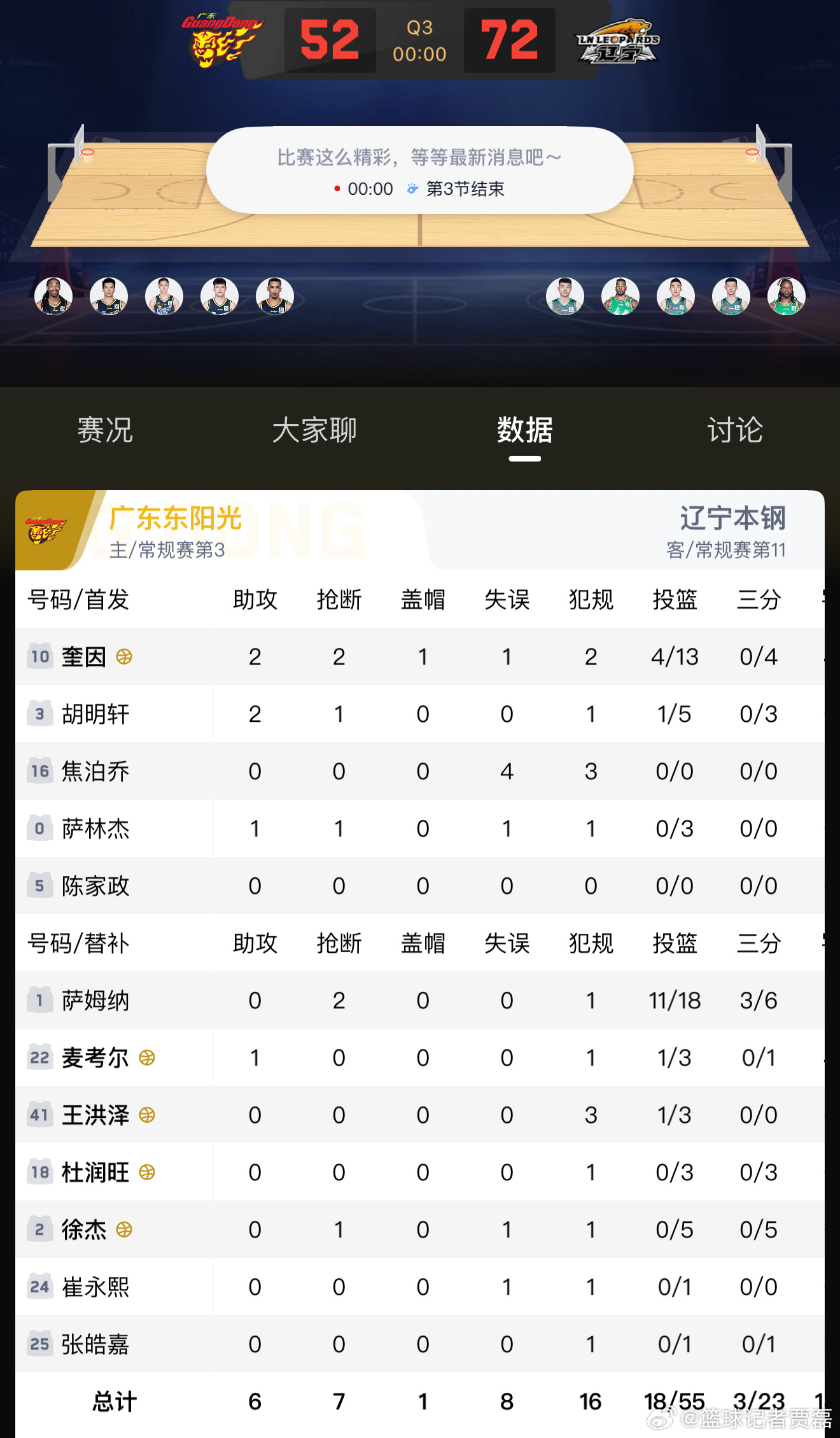Select the 数据 tab
Viewport: 840px width, 1438px height.
pos(523,431)
